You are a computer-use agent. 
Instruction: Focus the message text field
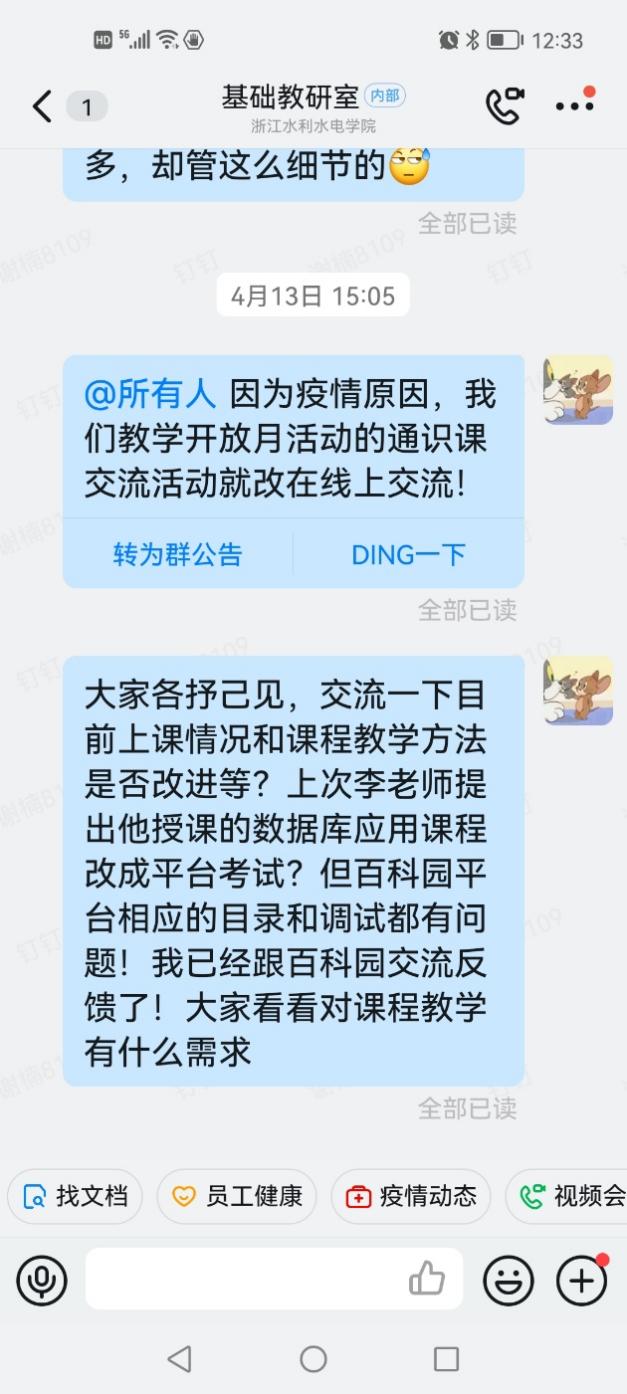(x=245, y=1279)
